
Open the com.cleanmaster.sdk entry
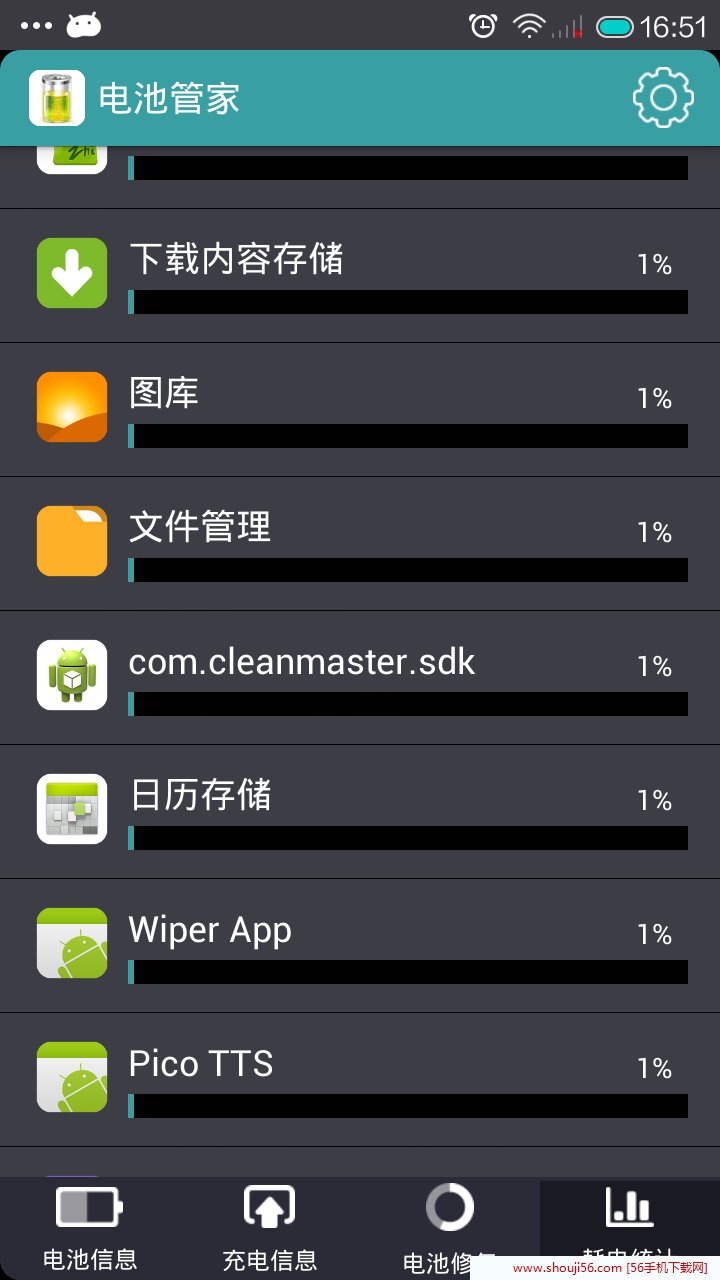pyautogui.click(x=360, y=678)
